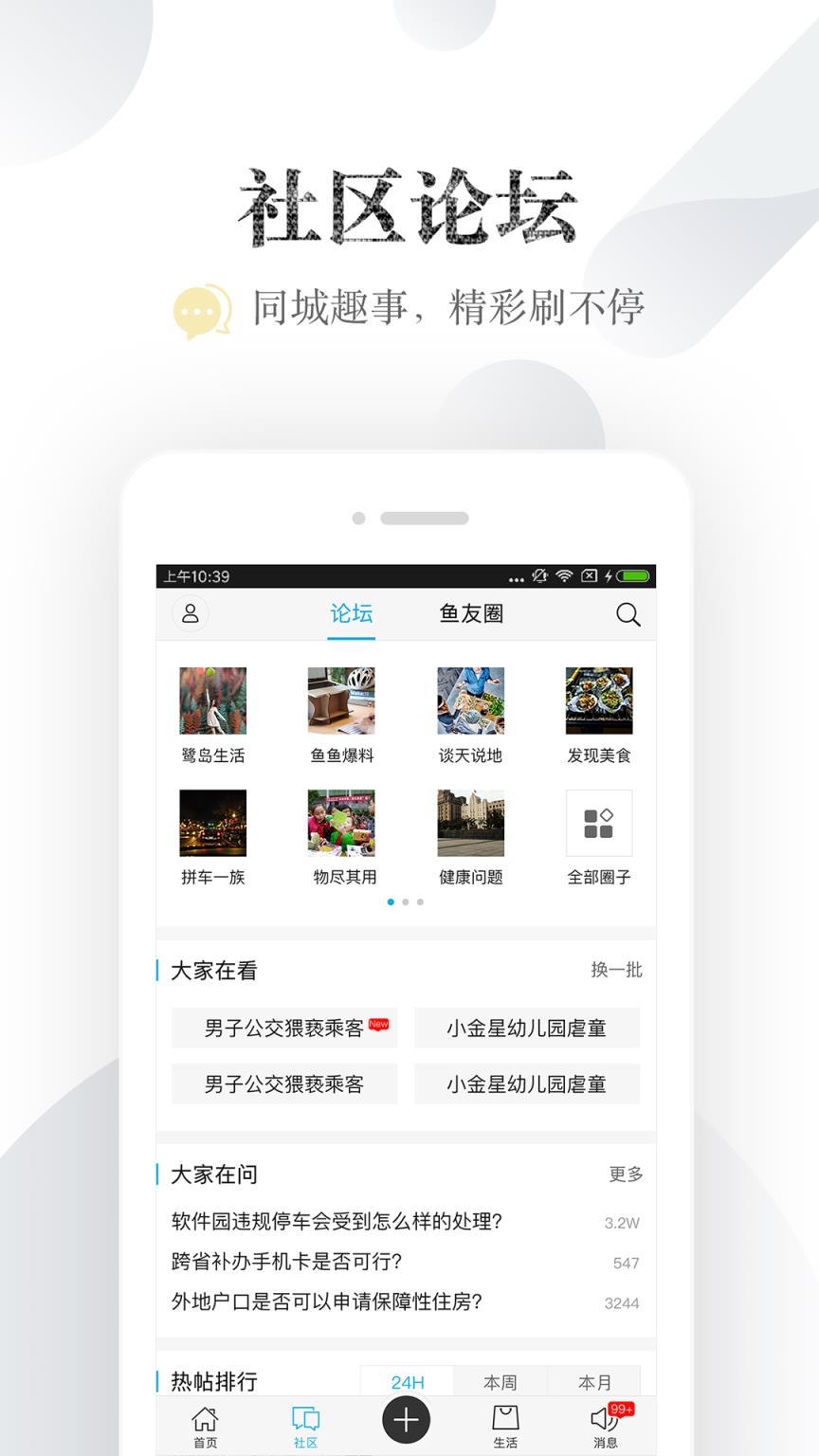Tap the second page indicator dot

[x=405, y=901]
